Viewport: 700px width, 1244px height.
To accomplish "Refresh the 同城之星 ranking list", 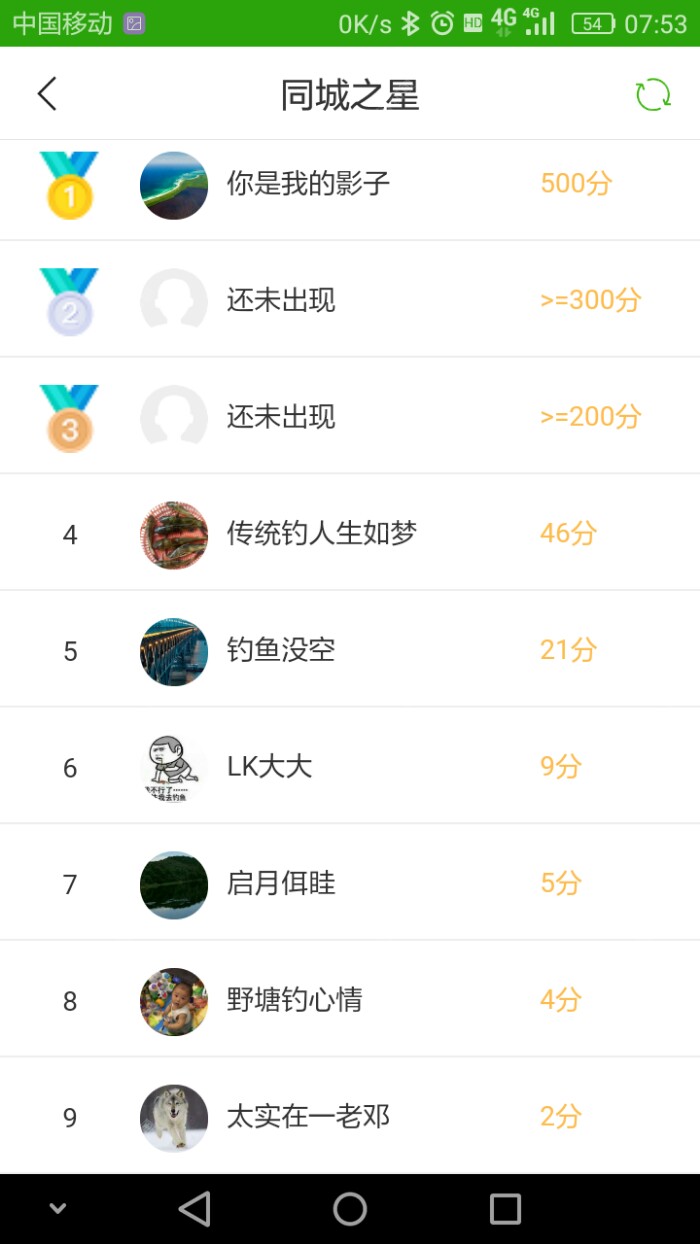I will [x=653, y=95].
